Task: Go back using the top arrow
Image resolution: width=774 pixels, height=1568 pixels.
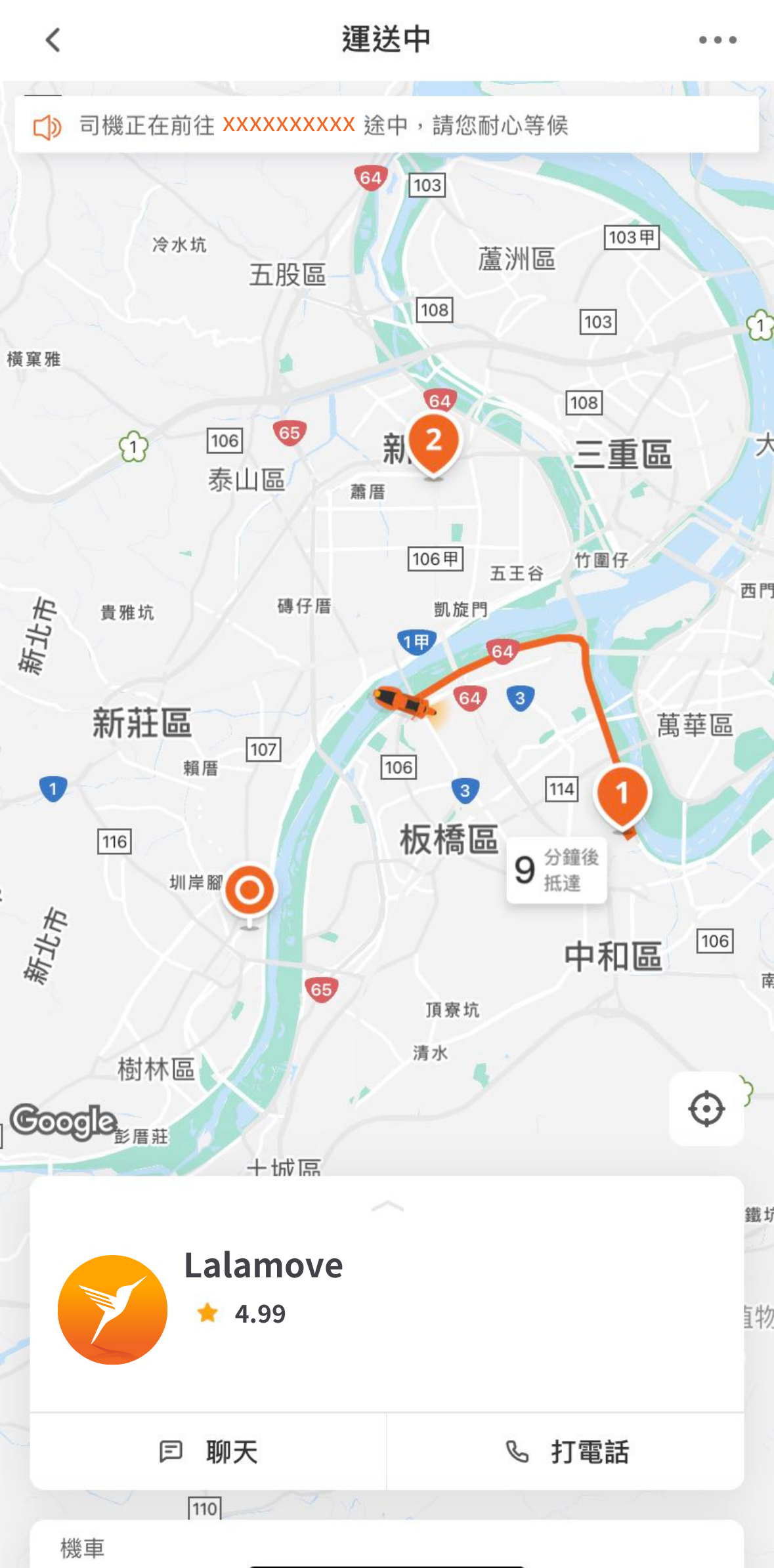Action: (x=54, y=40)
